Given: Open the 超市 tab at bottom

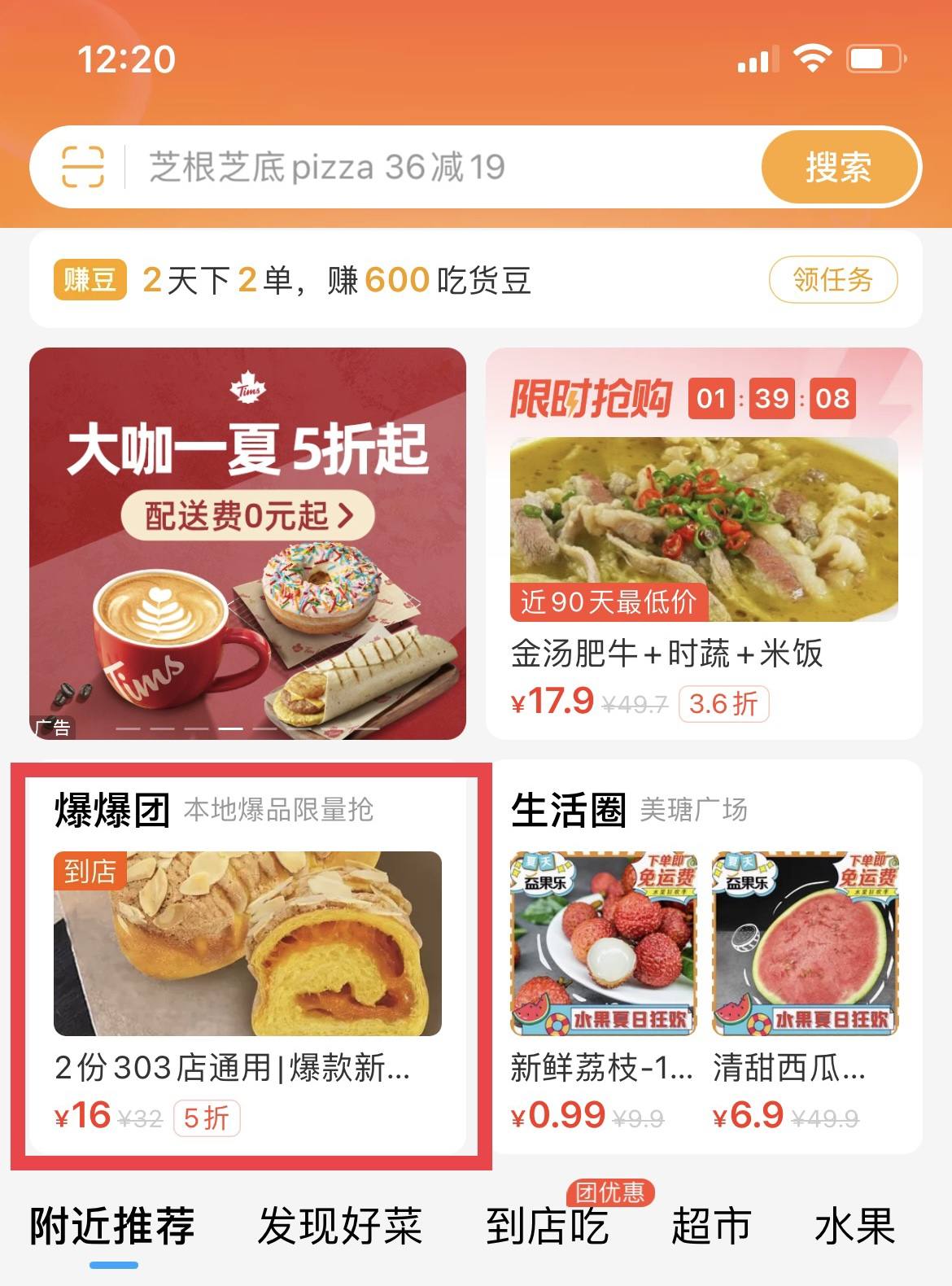Looking at the screenshot, I should [x=710, y=1231].
